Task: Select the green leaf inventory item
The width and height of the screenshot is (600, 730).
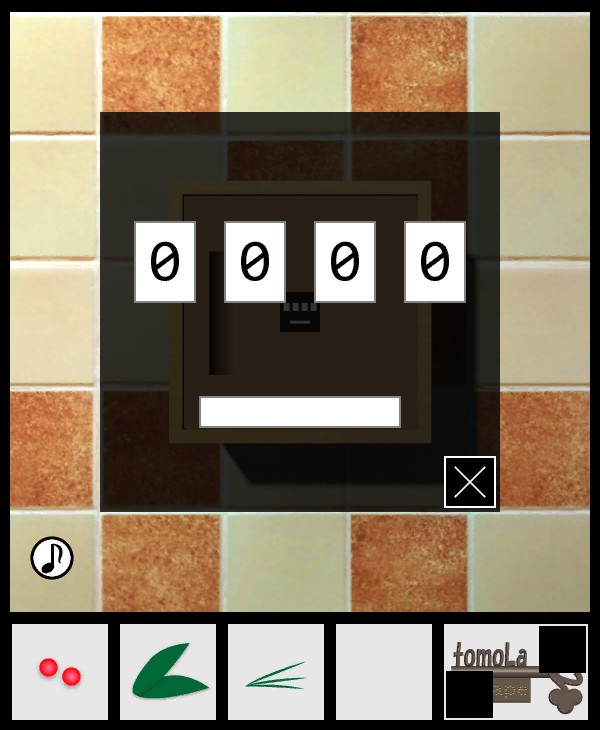Action: pos(168,672)
